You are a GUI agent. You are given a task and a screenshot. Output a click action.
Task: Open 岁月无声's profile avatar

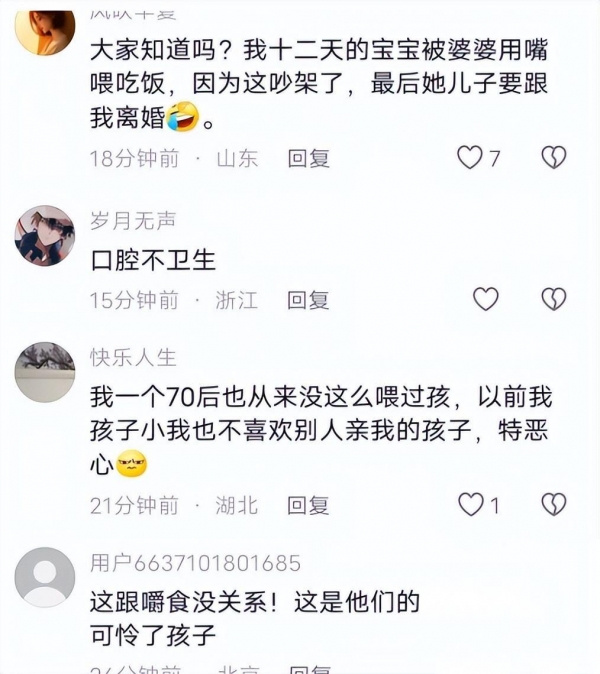click(x=45, y=236)
